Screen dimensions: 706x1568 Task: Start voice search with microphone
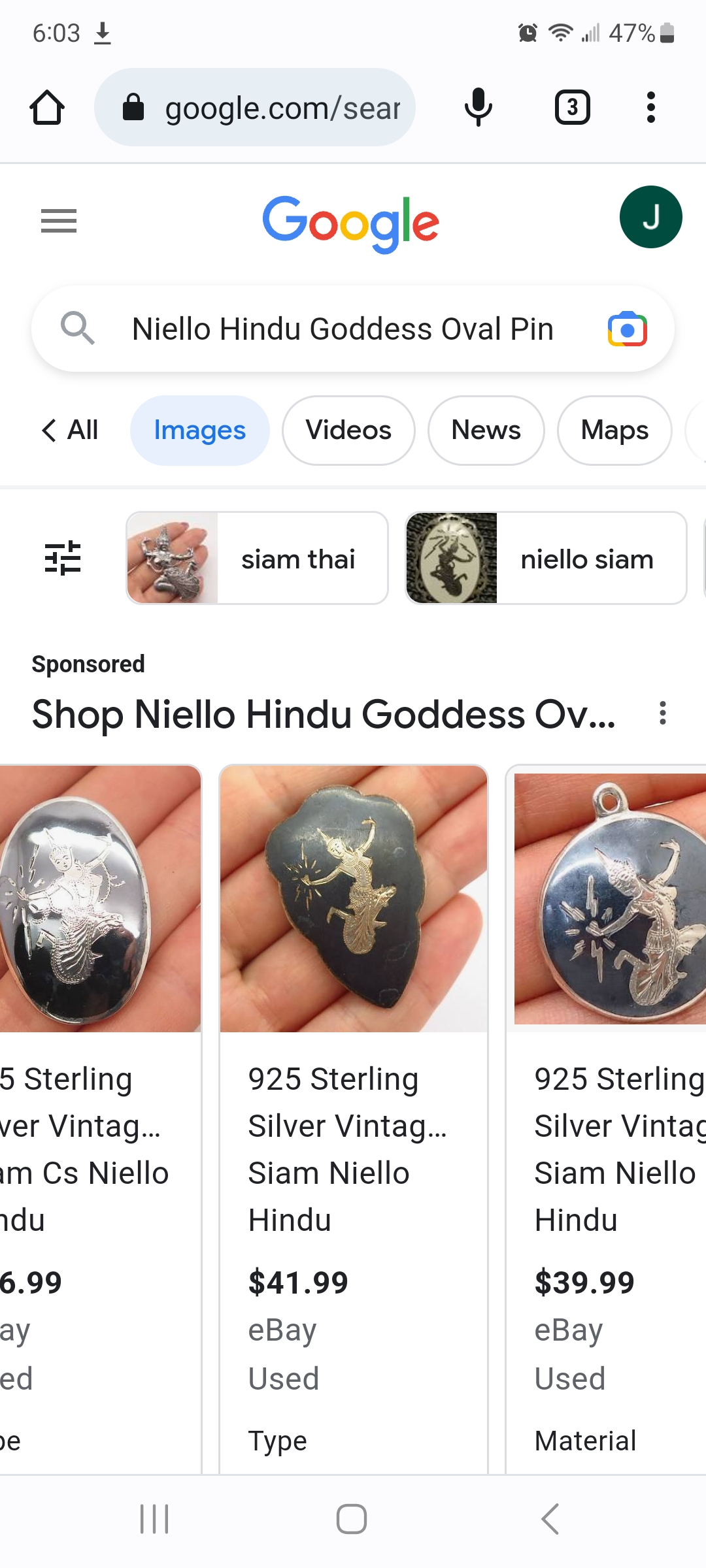click(x=478, y=107)
